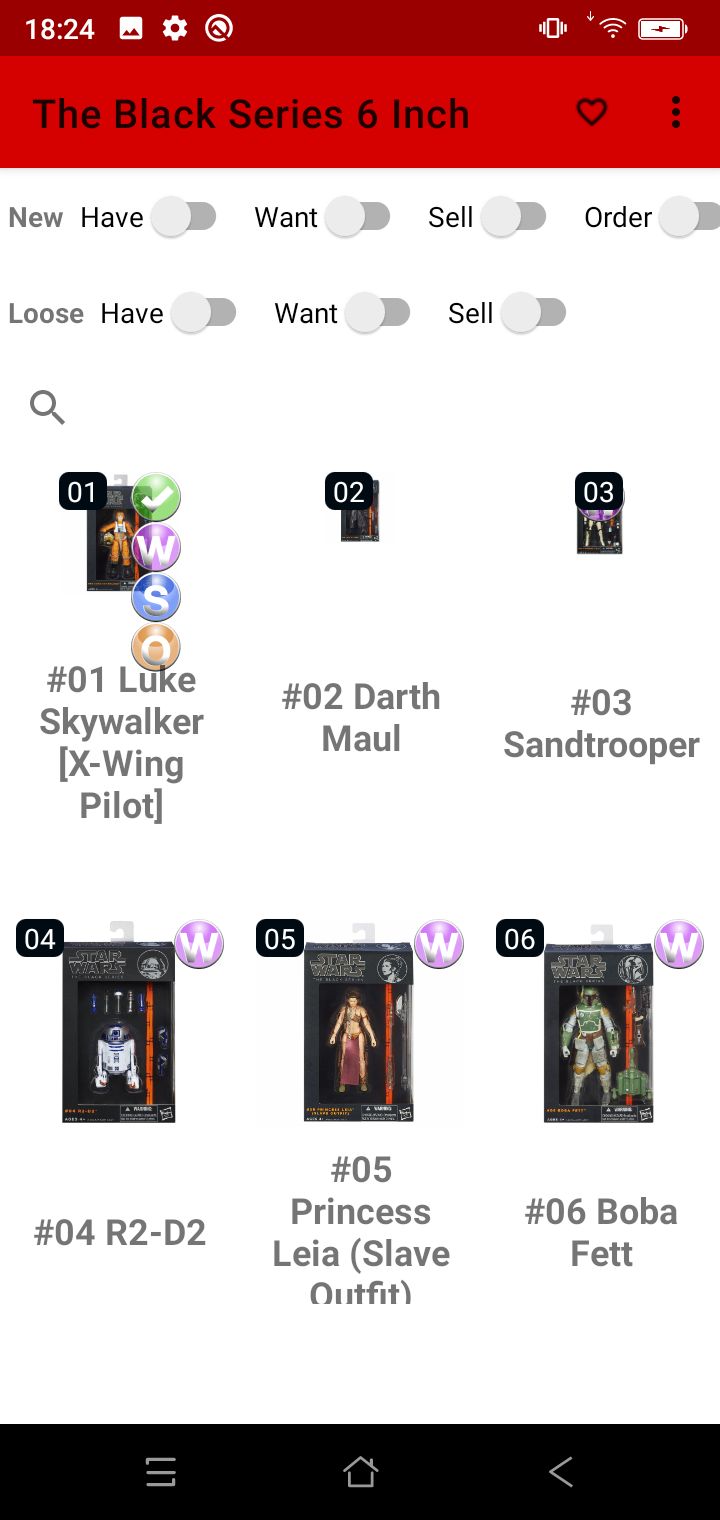
Task: Toggle the Loose Have filter
Action: click(x=204, y=313)
